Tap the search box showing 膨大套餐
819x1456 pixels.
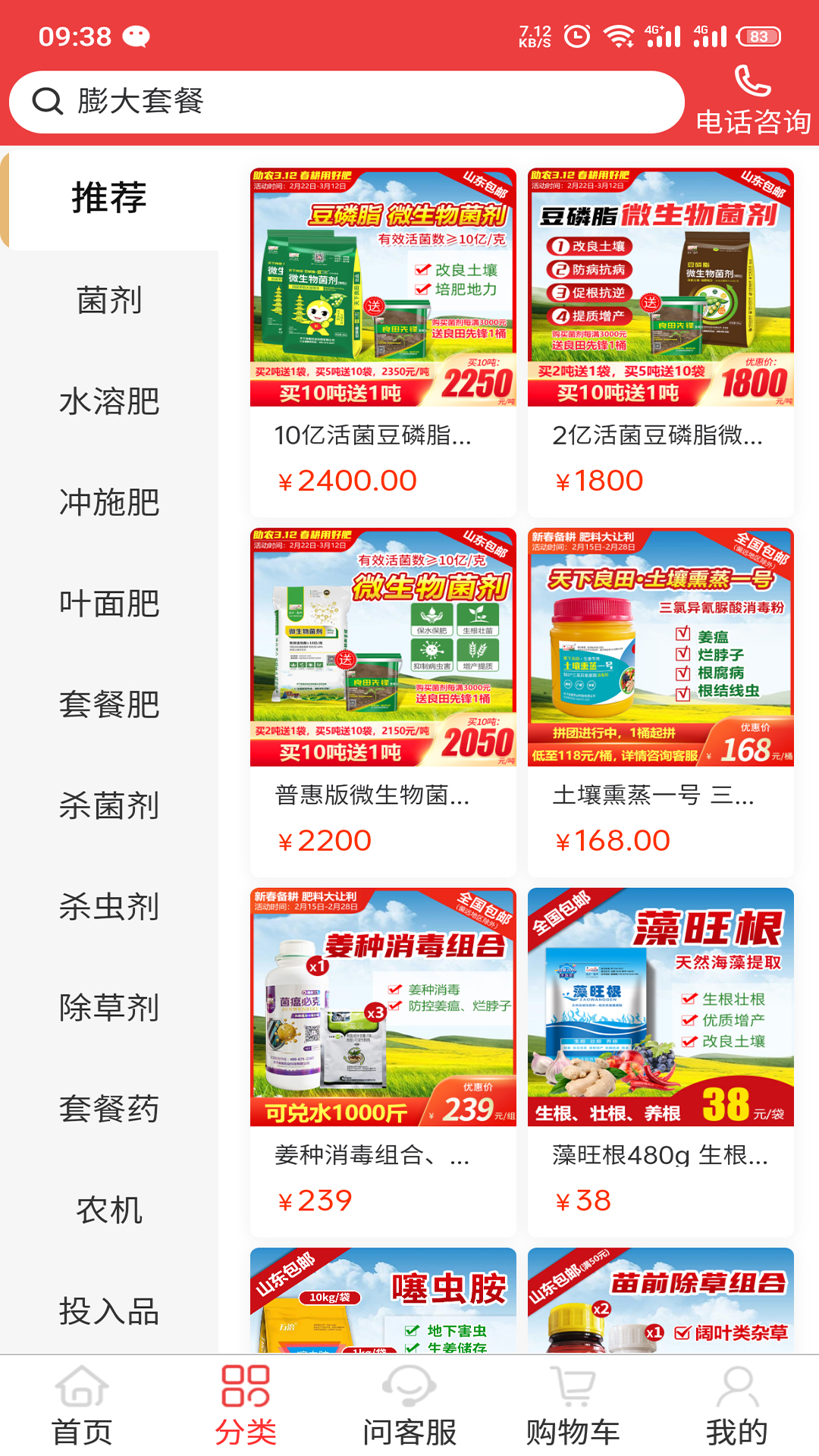(x=347, y=102)
